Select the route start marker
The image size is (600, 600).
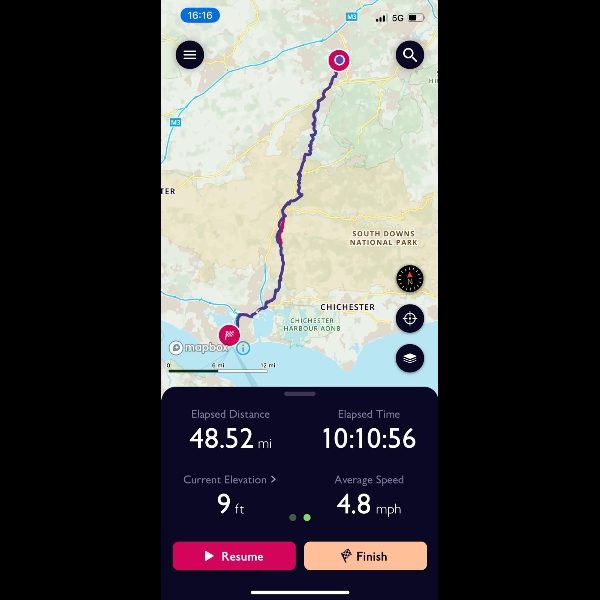tap(340, 60)
